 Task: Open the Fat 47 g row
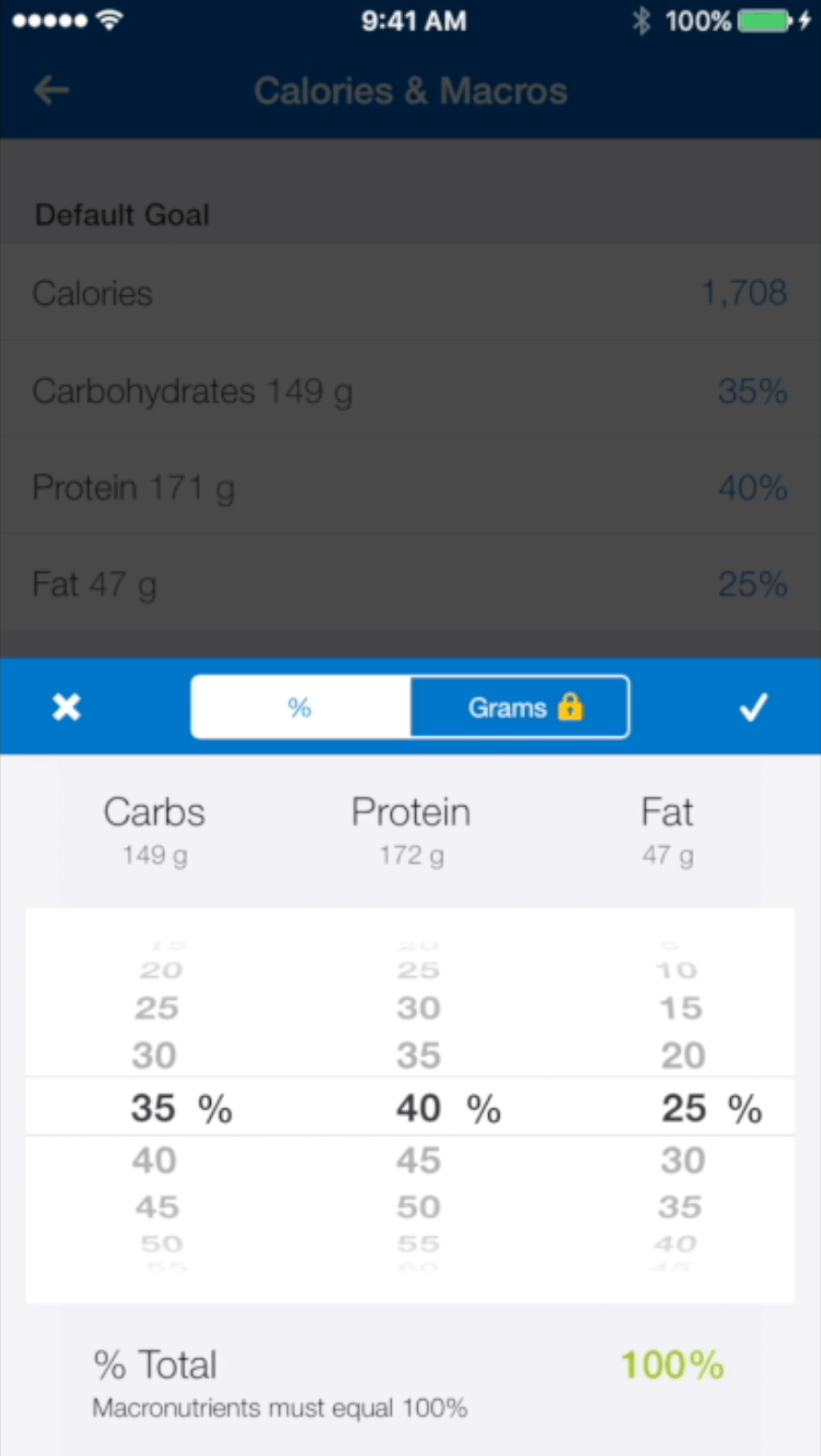[410, 585]
